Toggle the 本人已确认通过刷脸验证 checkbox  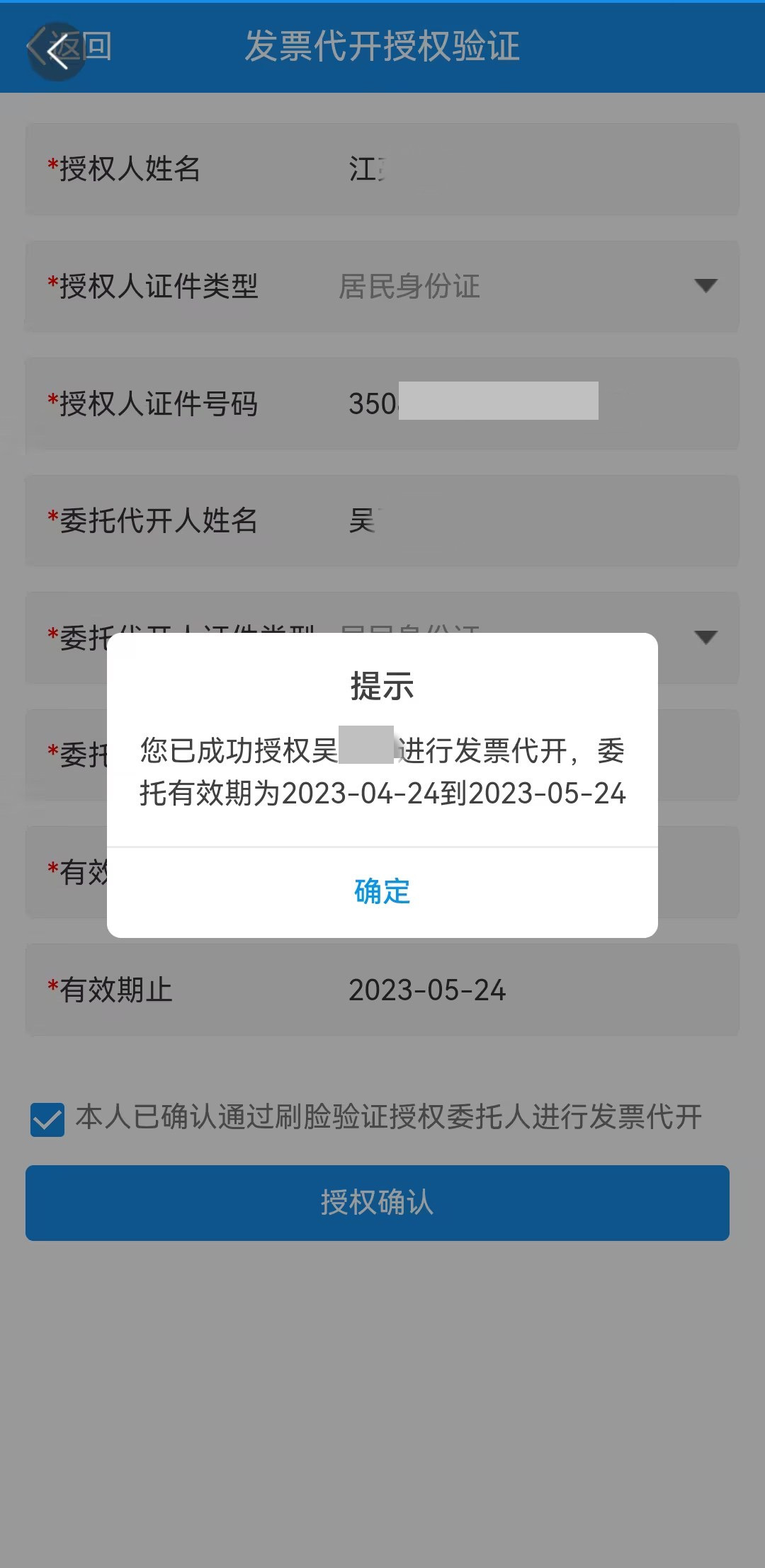coord(47,1120)
